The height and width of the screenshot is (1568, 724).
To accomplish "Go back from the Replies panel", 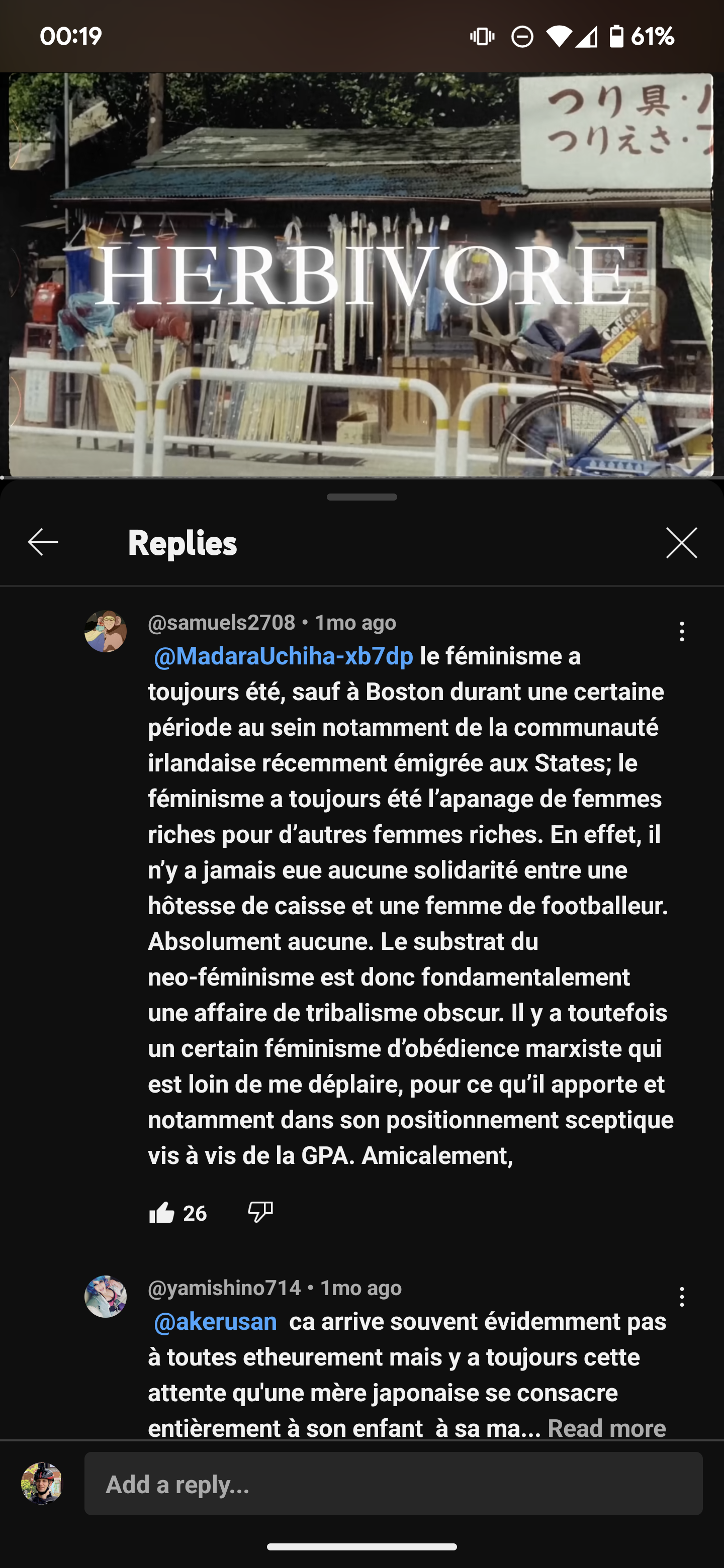I will pos(43,542).
